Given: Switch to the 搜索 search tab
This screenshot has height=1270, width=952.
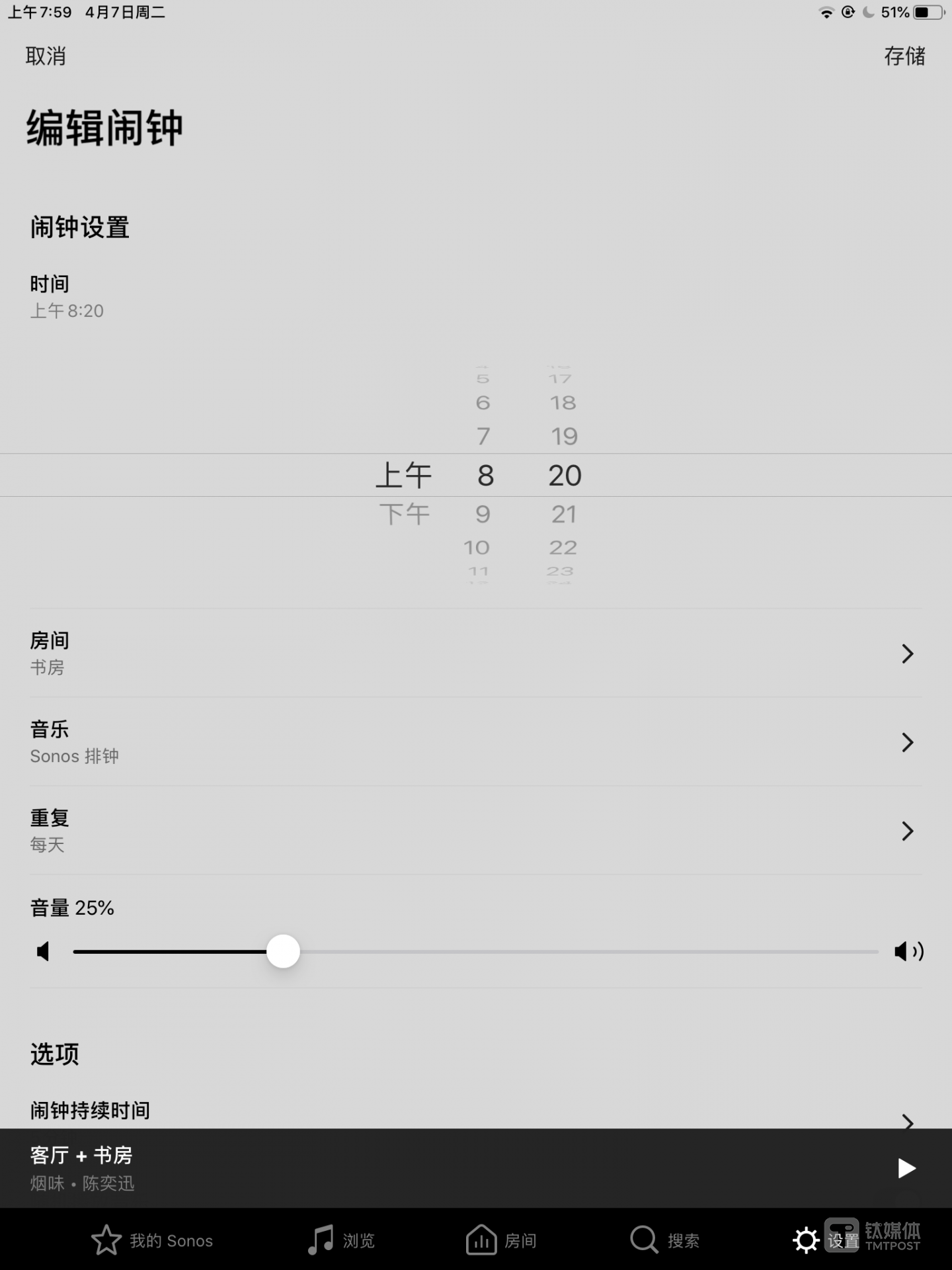Looking at the screenshot, I should [x=664, y=1240].
